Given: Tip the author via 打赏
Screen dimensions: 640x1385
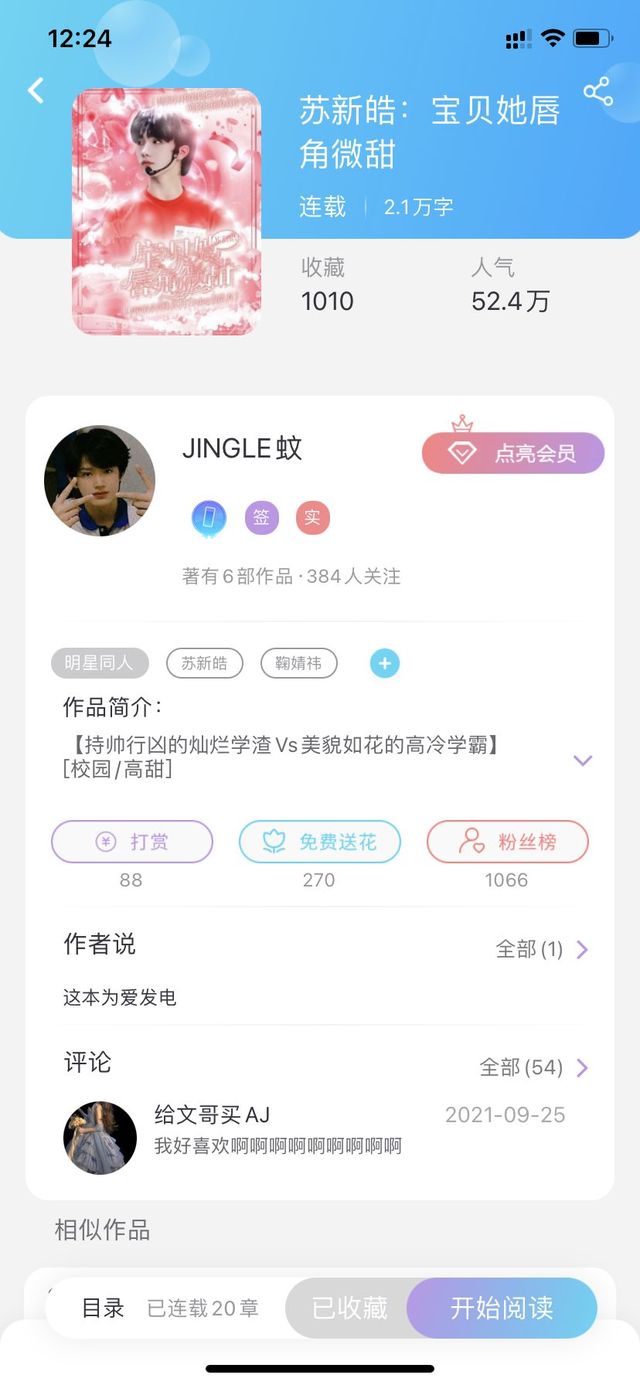Looking at the screenshot, I should click(x=132, y=842).
